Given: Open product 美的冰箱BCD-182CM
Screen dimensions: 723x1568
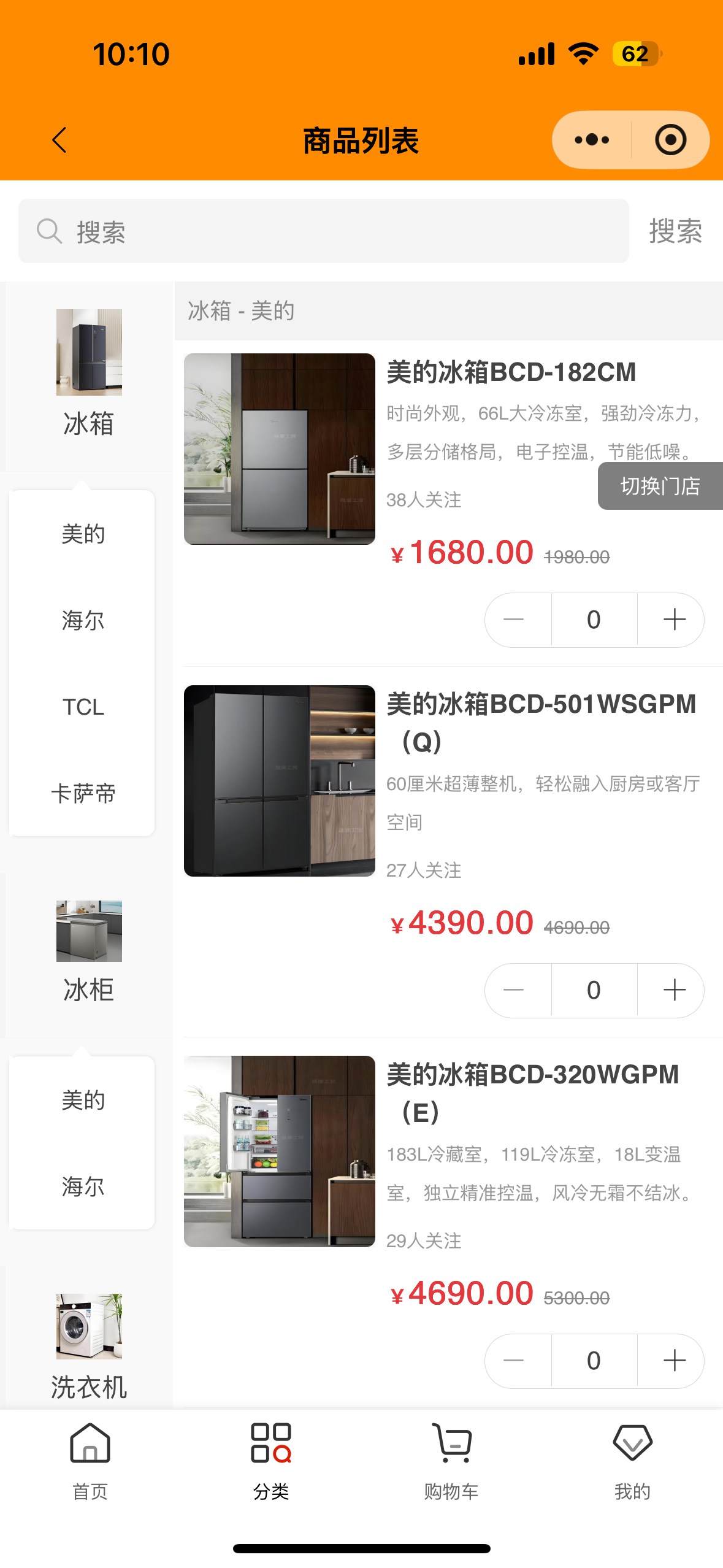Looking at the screenshot, I should pos(510,372).
